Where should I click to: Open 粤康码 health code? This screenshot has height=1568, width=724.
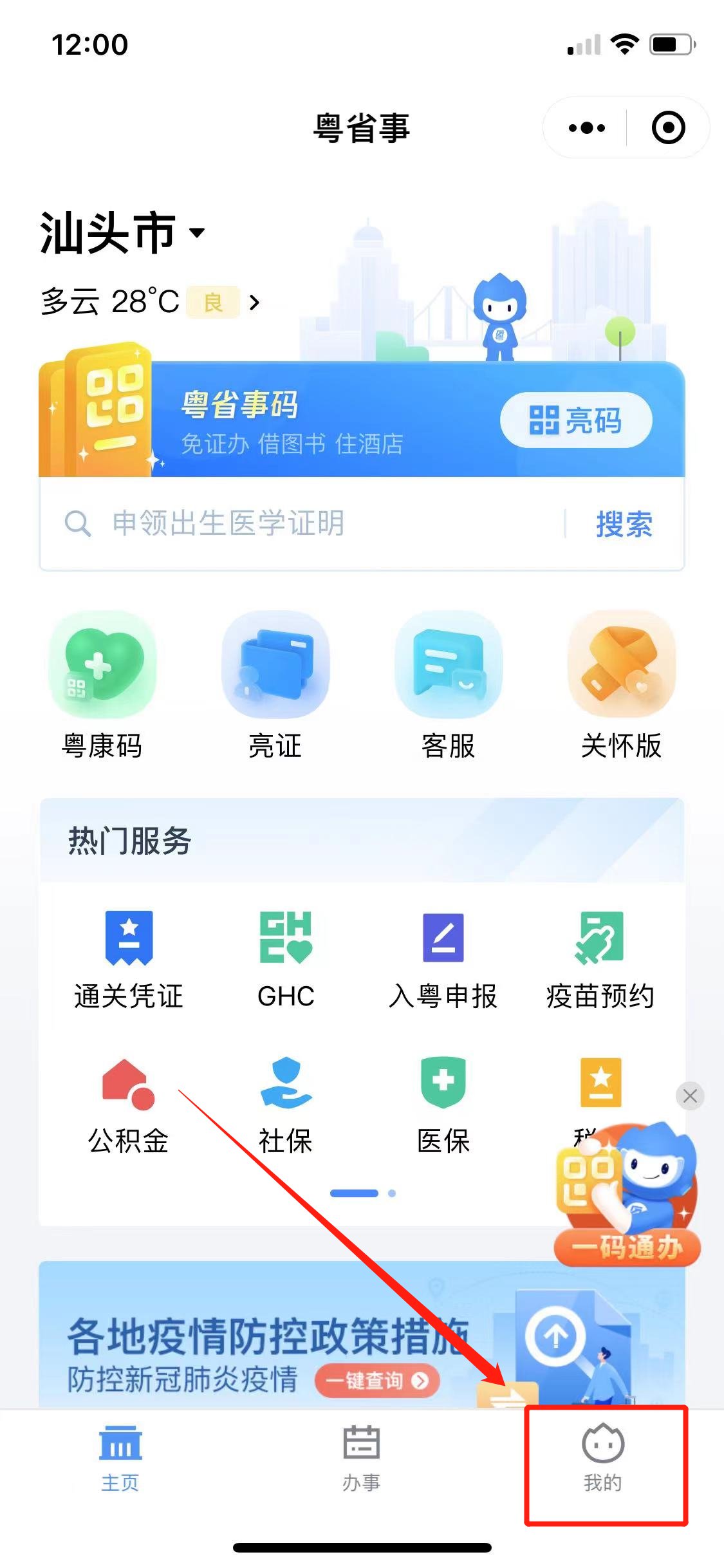tap(102, 686)
